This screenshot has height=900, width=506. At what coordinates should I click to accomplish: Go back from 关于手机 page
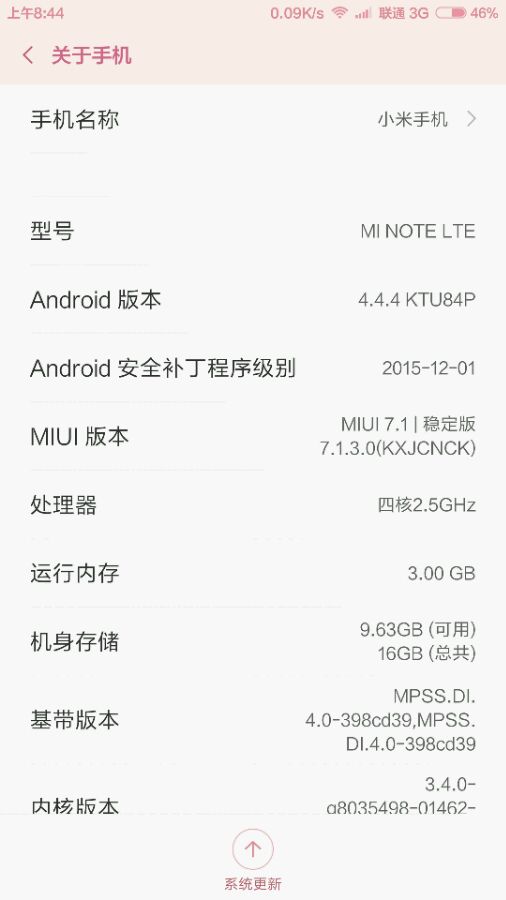tap(28, 56)
